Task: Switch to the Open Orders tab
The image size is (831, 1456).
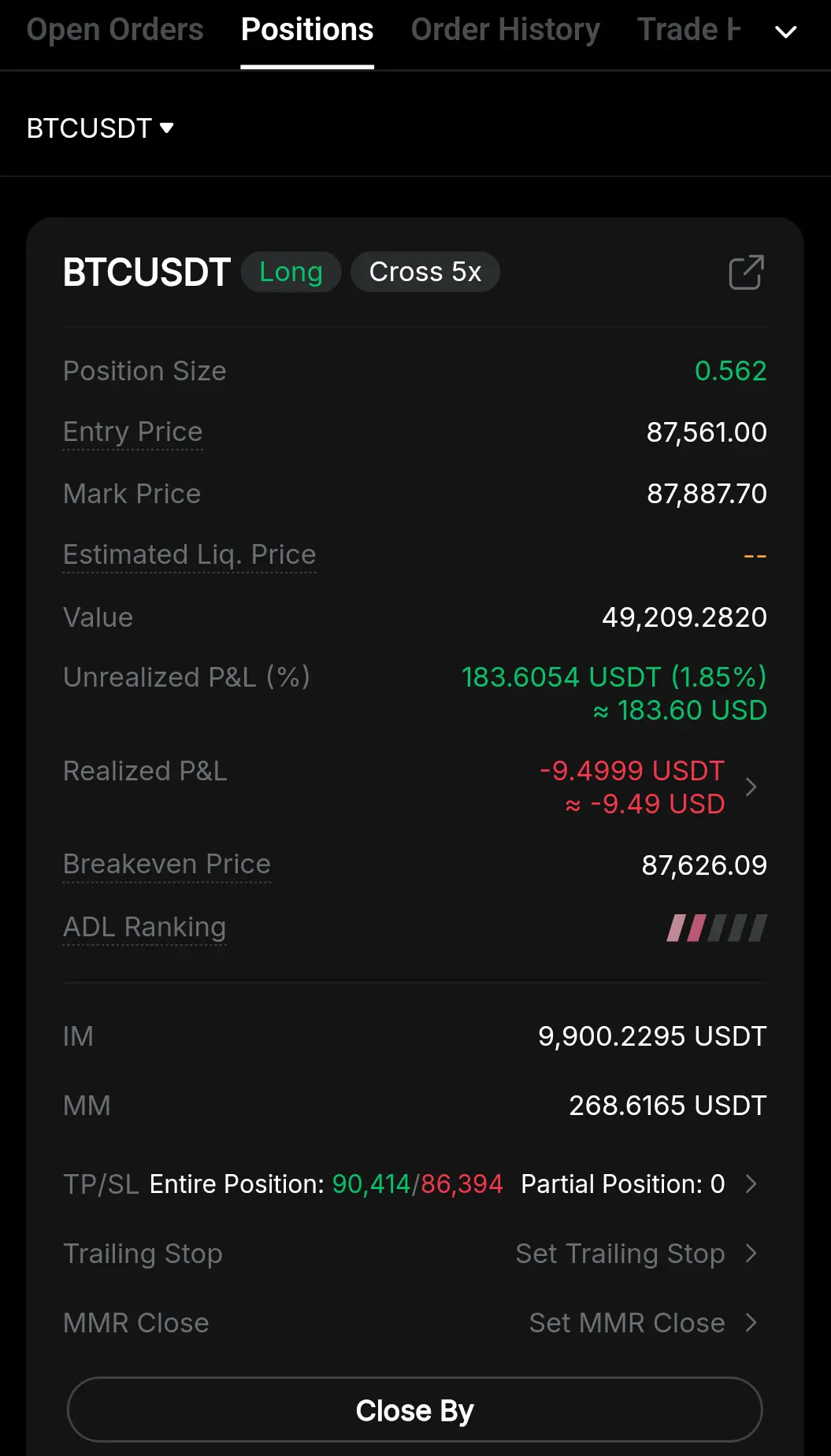Action: click(115, 30)
